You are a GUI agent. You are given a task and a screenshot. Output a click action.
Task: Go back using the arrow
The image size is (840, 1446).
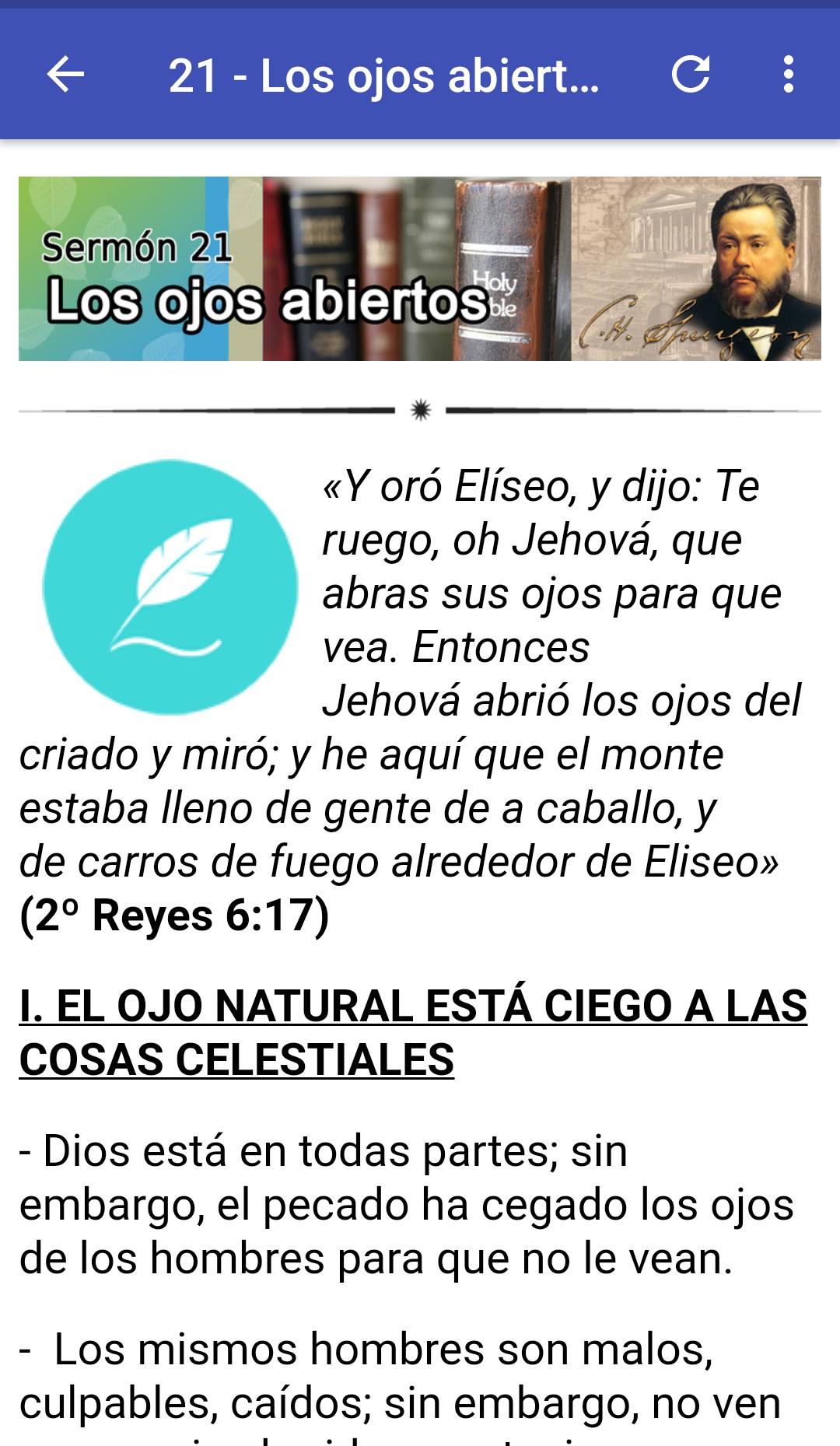(65, 75)
